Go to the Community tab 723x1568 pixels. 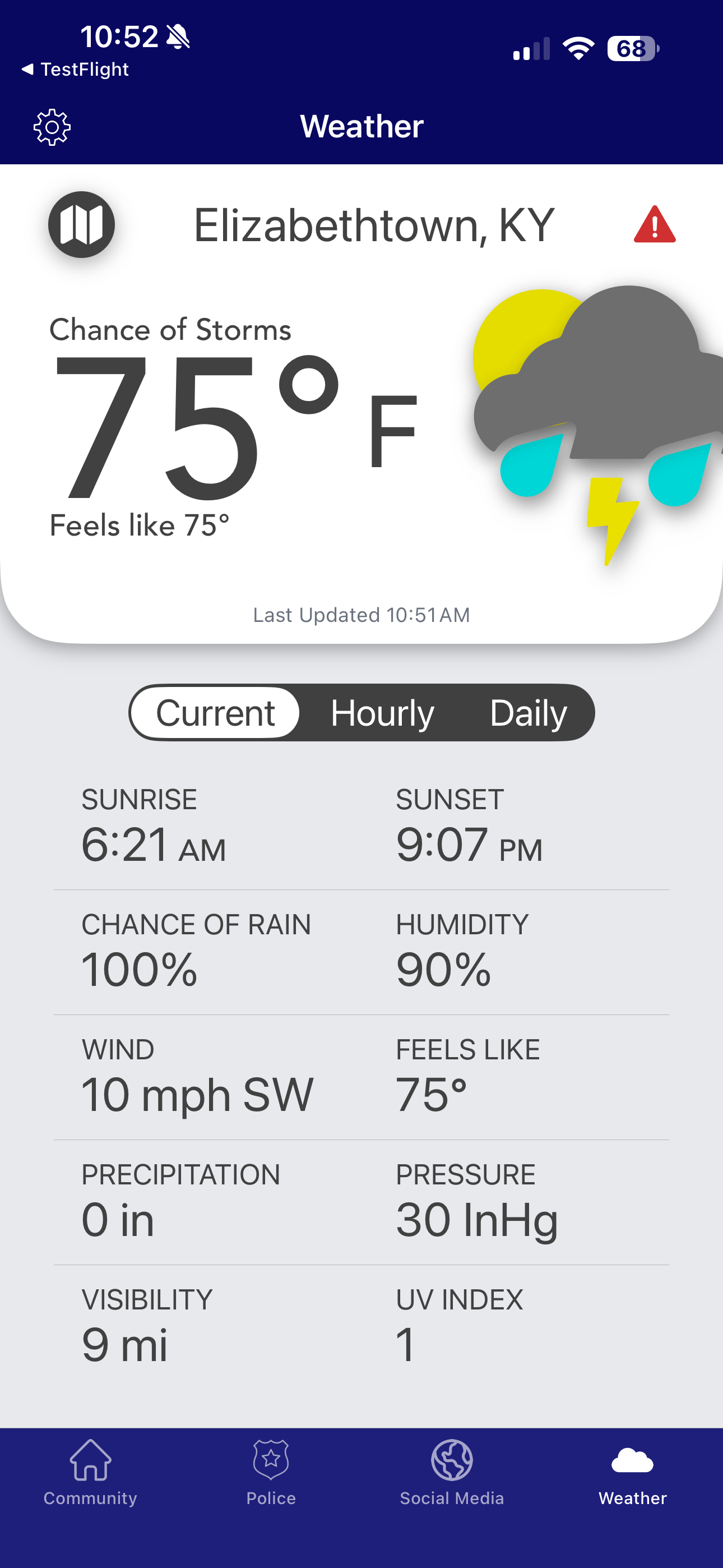click(x=90, y=1473)
